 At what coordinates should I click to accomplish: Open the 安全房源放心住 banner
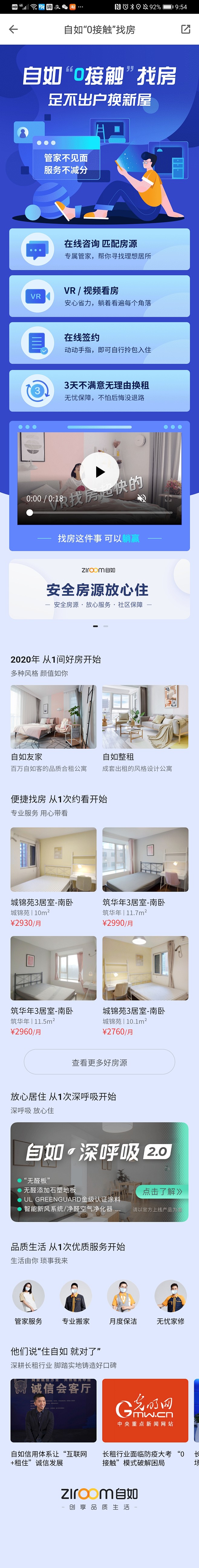pyautogui.click(x=99, y=589)
